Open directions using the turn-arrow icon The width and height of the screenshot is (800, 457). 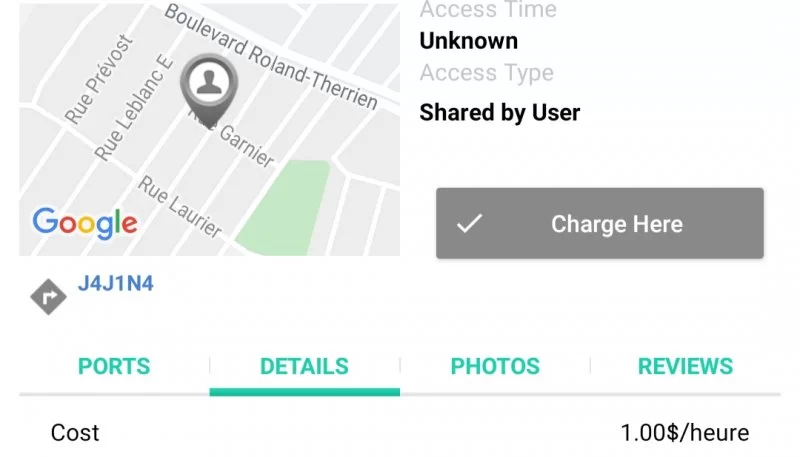point(48,296)
